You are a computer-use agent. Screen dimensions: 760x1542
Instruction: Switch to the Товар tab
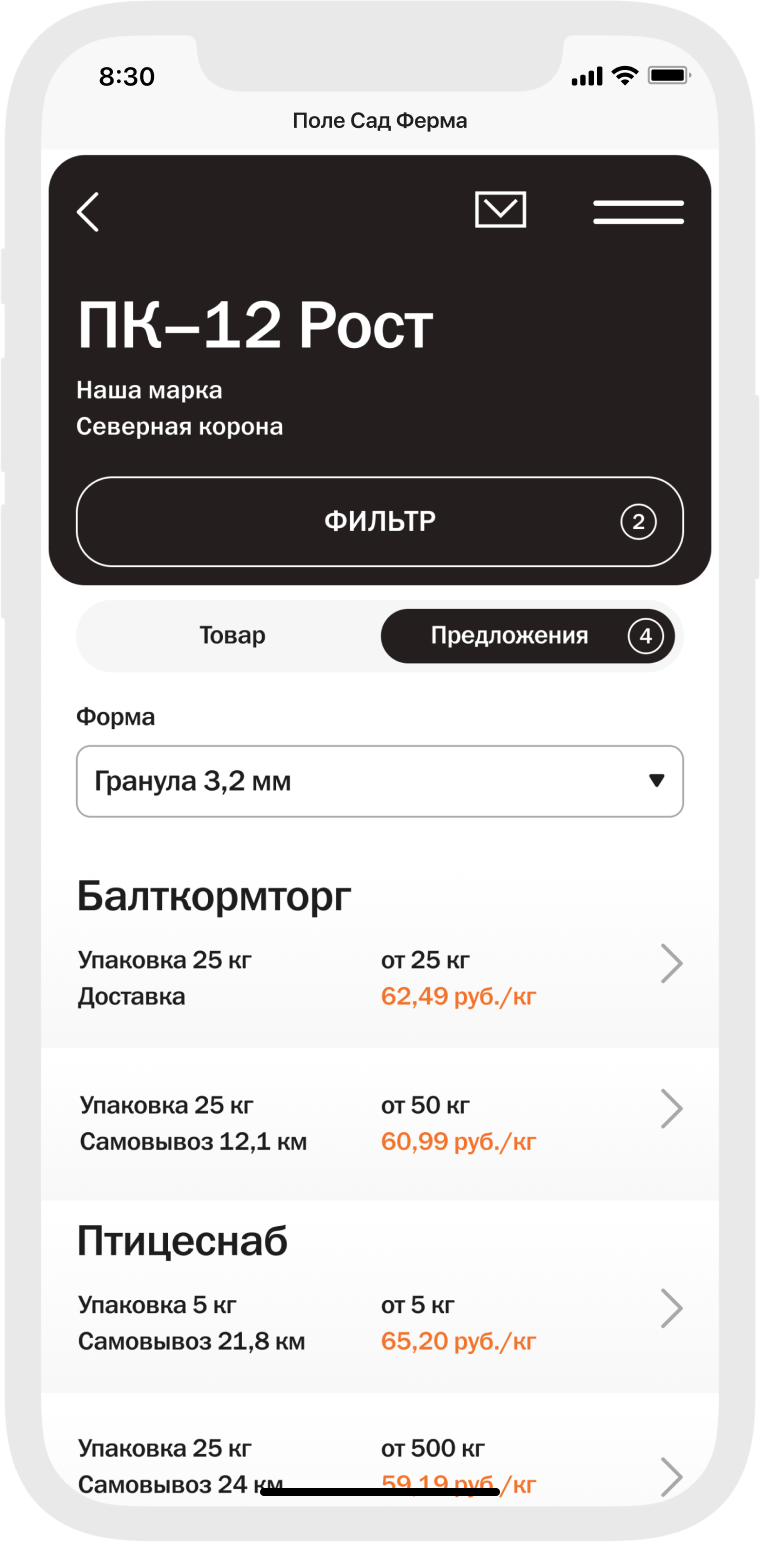pyautogui.click(x=232, y=636)
